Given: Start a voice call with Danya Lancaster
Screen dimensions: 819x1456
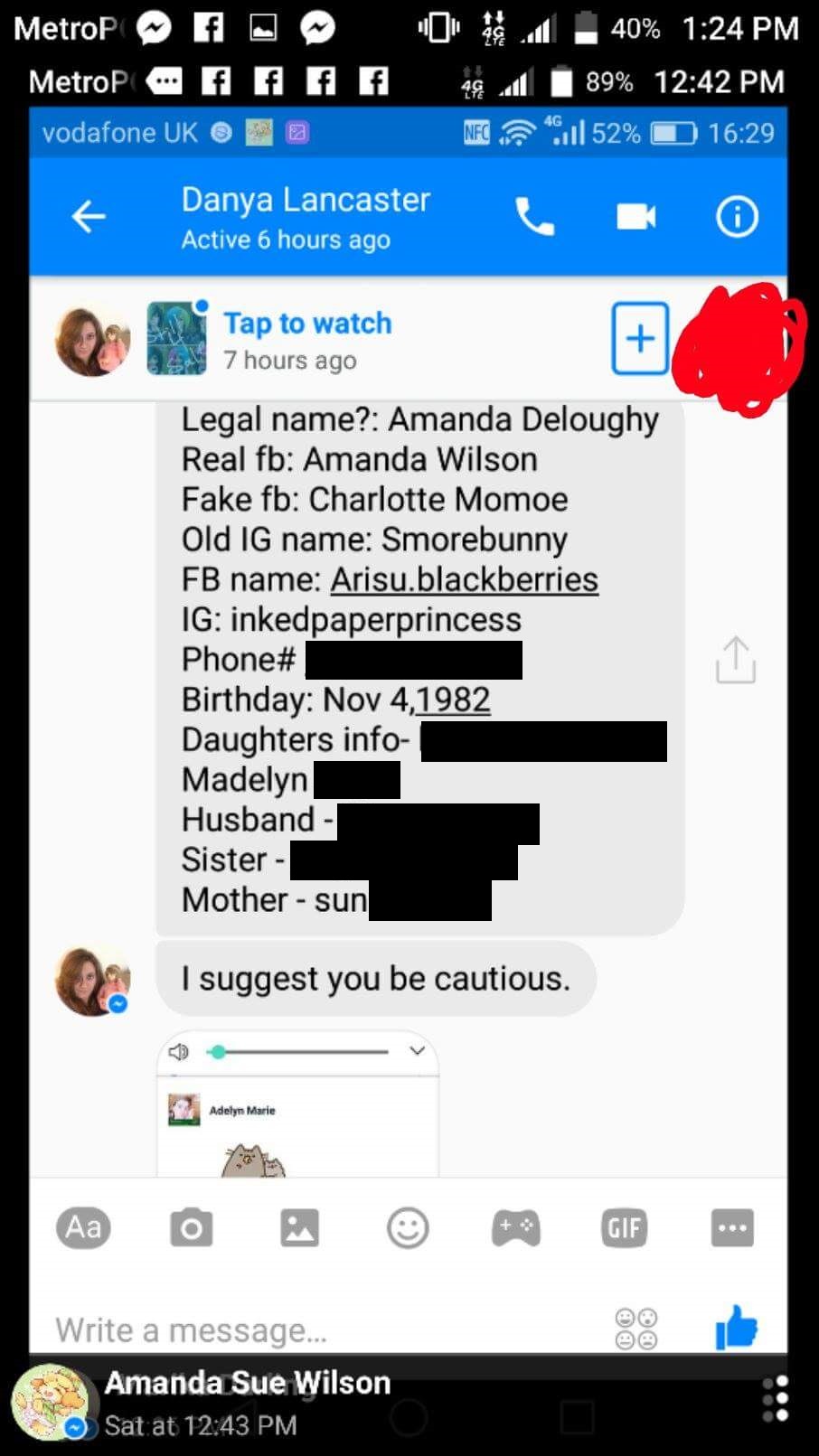Looking at the screenshot, I should (534, 217).
